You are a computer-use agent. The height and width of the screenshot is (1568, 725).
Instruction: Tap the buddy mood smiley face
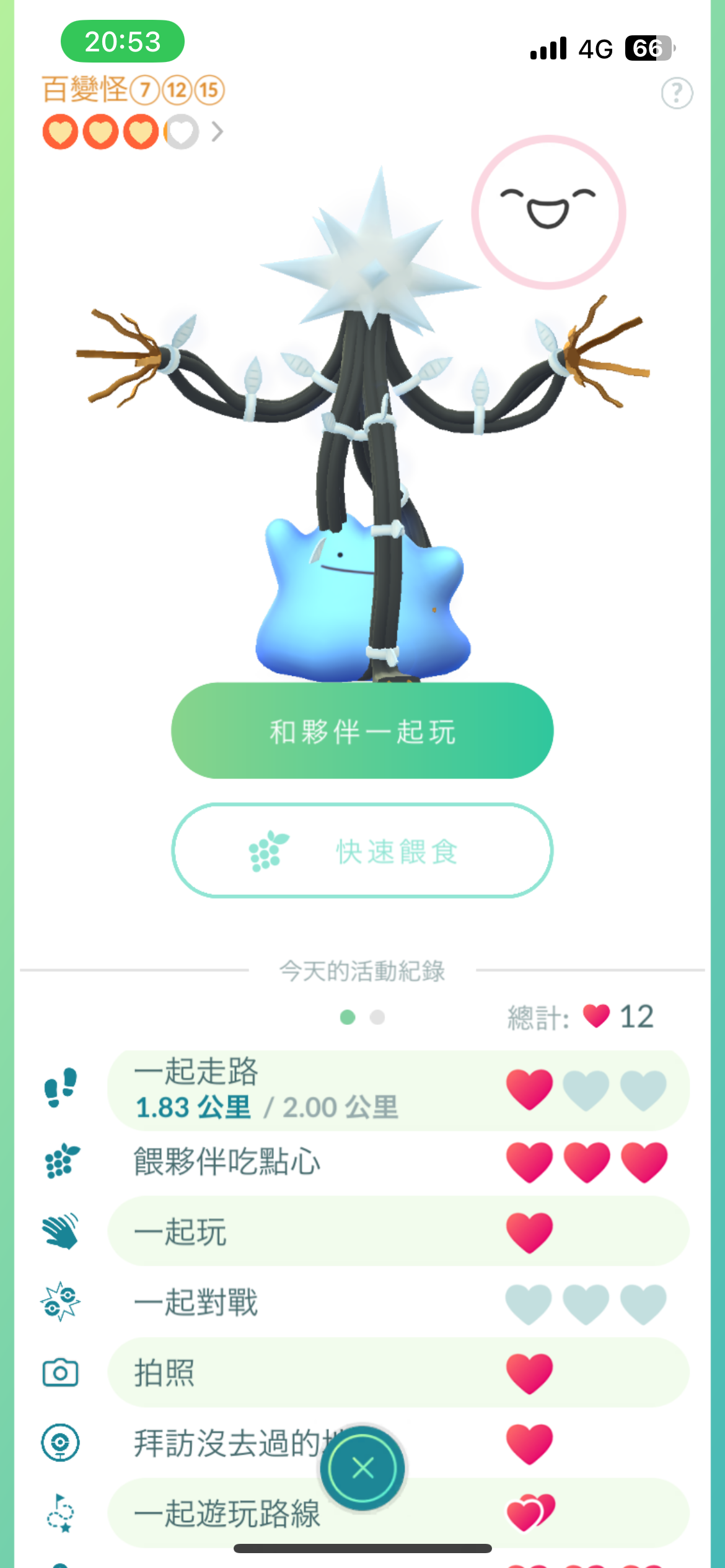(x=548, y=212)
